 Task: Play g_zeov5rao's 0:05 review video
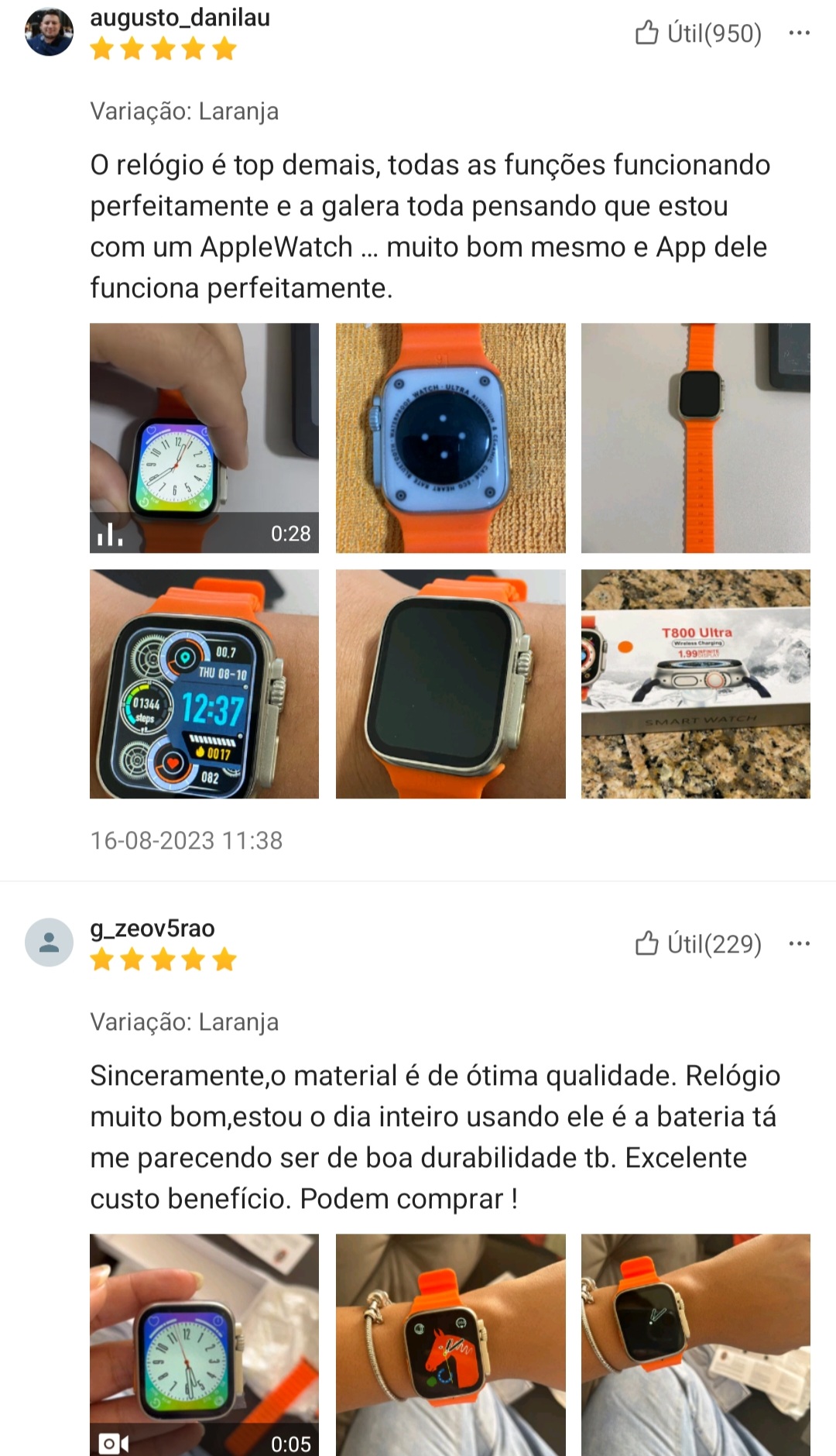204,1345
